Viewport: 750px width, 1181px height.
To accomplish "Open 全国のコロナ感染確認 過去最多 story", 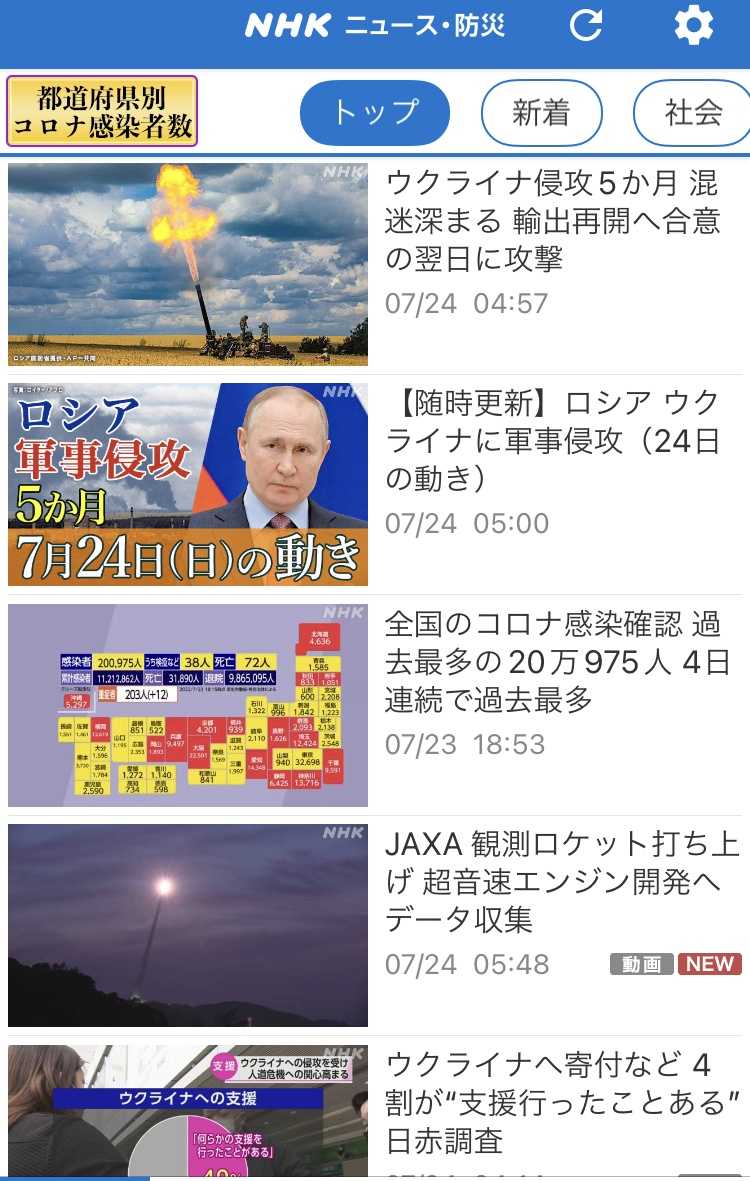I will [x=552, y=662].
